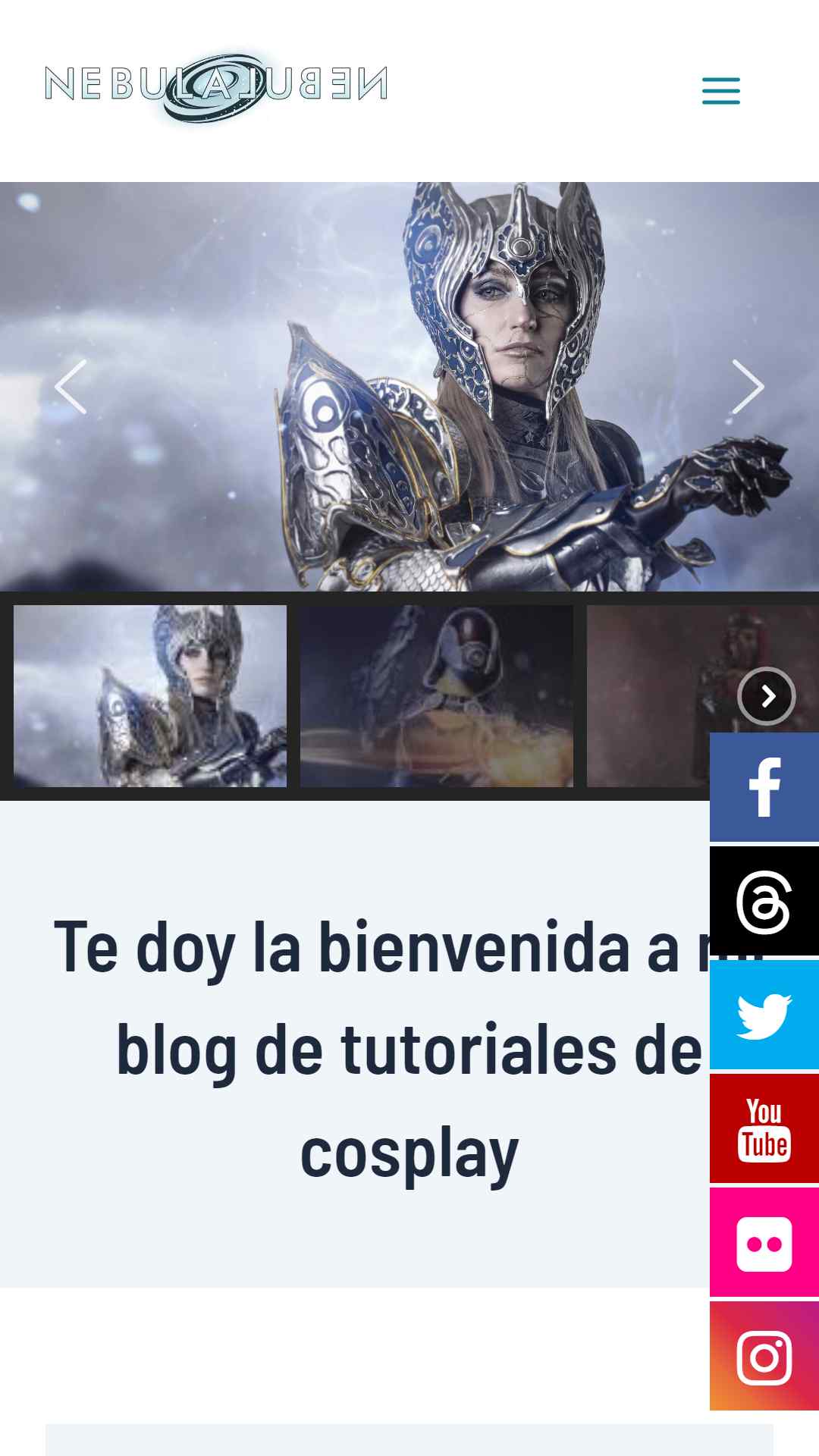Visit the Twitter profile
819x1456 pixels.
point(764,1015)
